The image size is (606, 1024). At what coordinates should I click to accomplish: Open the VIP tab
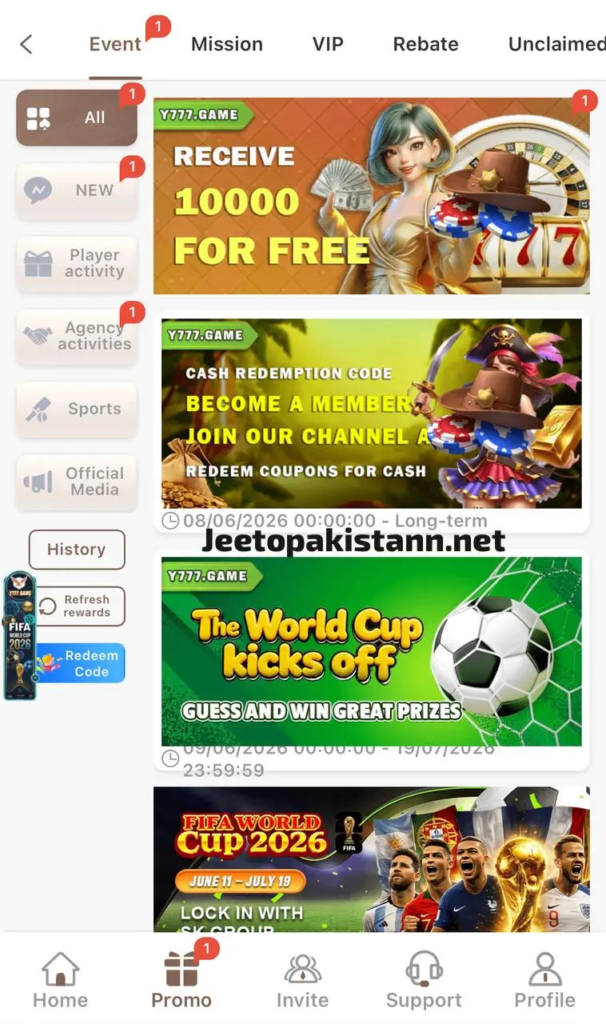pos(328,44)
